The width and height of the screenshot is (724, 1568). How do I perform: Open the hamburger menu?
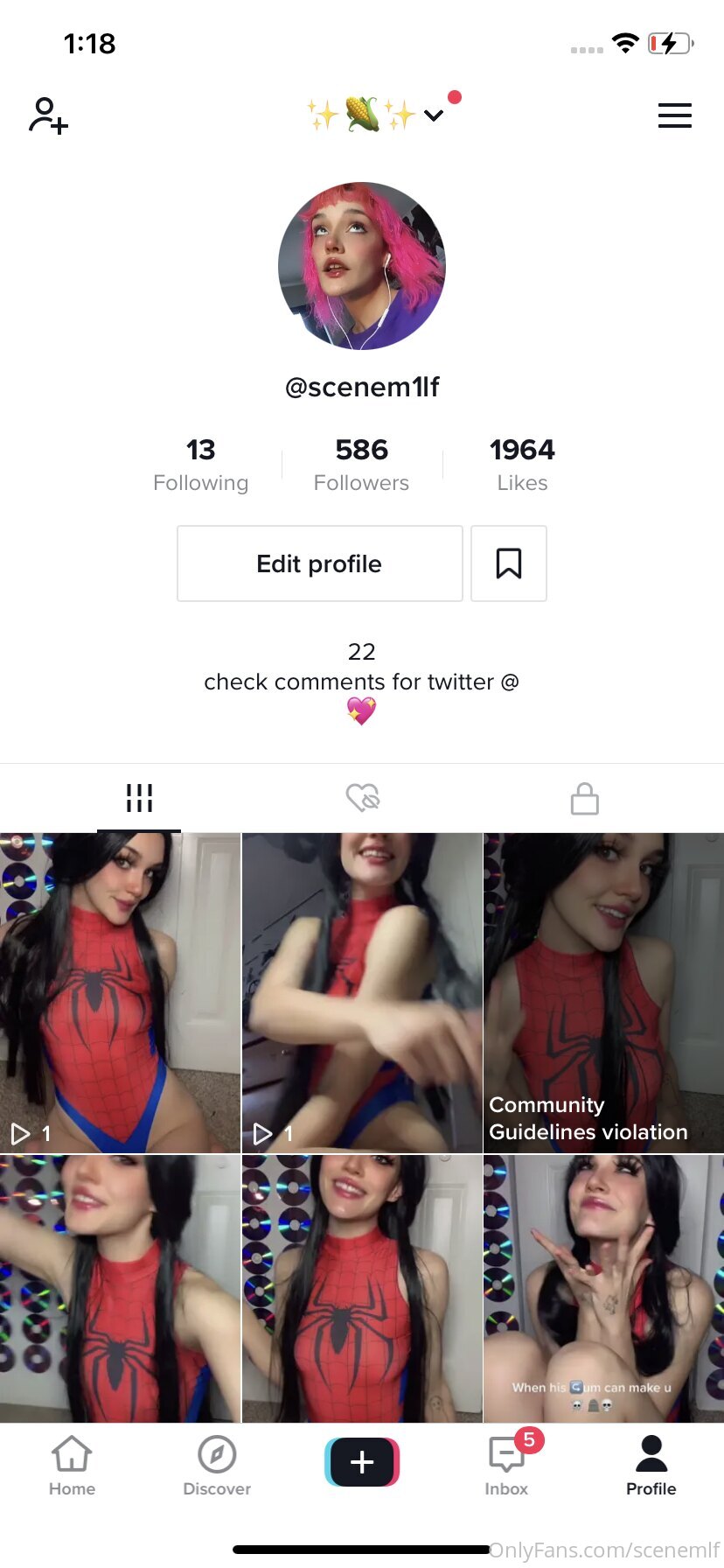674,115
